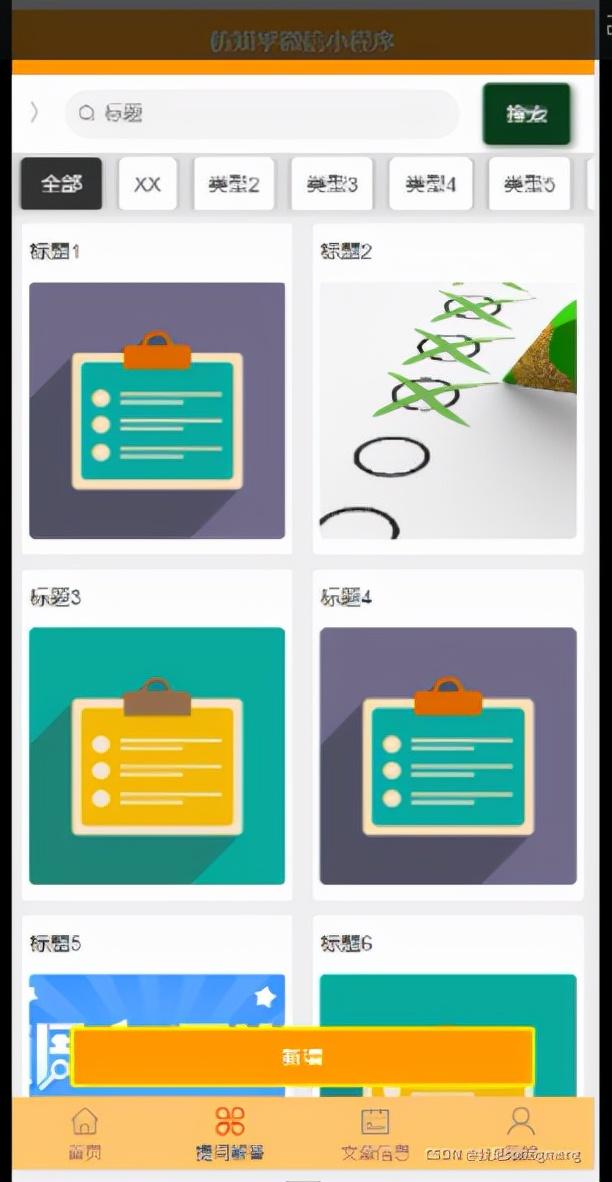Tap the back chevron beside the search box
612x1182 pixels.
34,113
